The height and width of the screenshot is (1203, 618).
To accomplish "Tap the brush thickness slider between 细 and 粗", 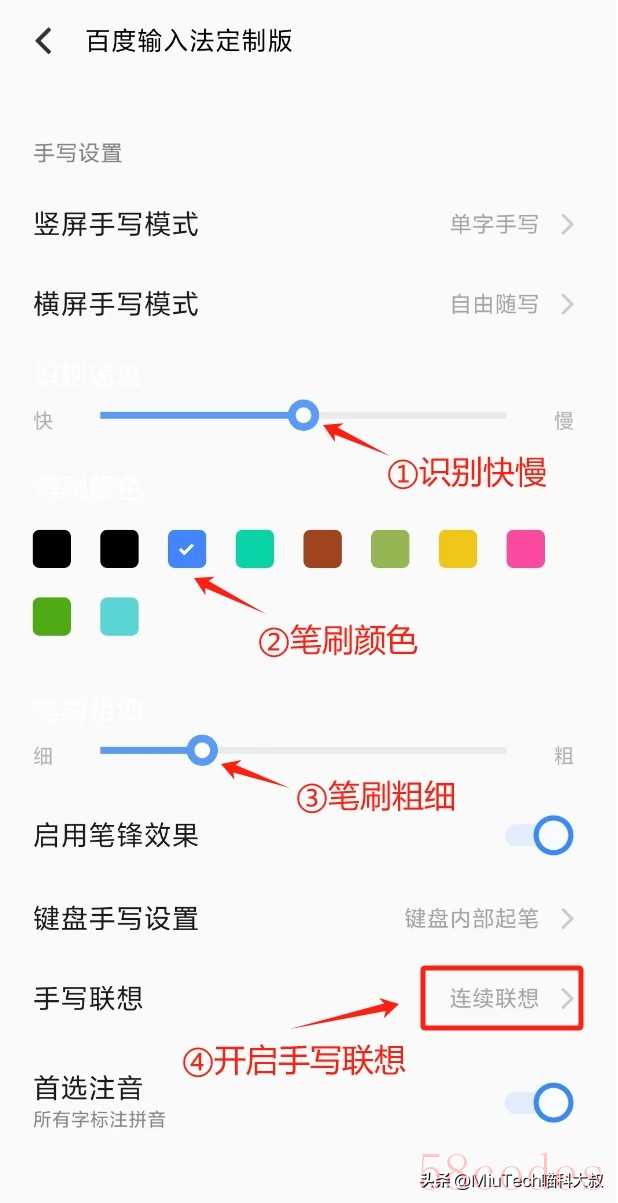I will coord(203,750).
